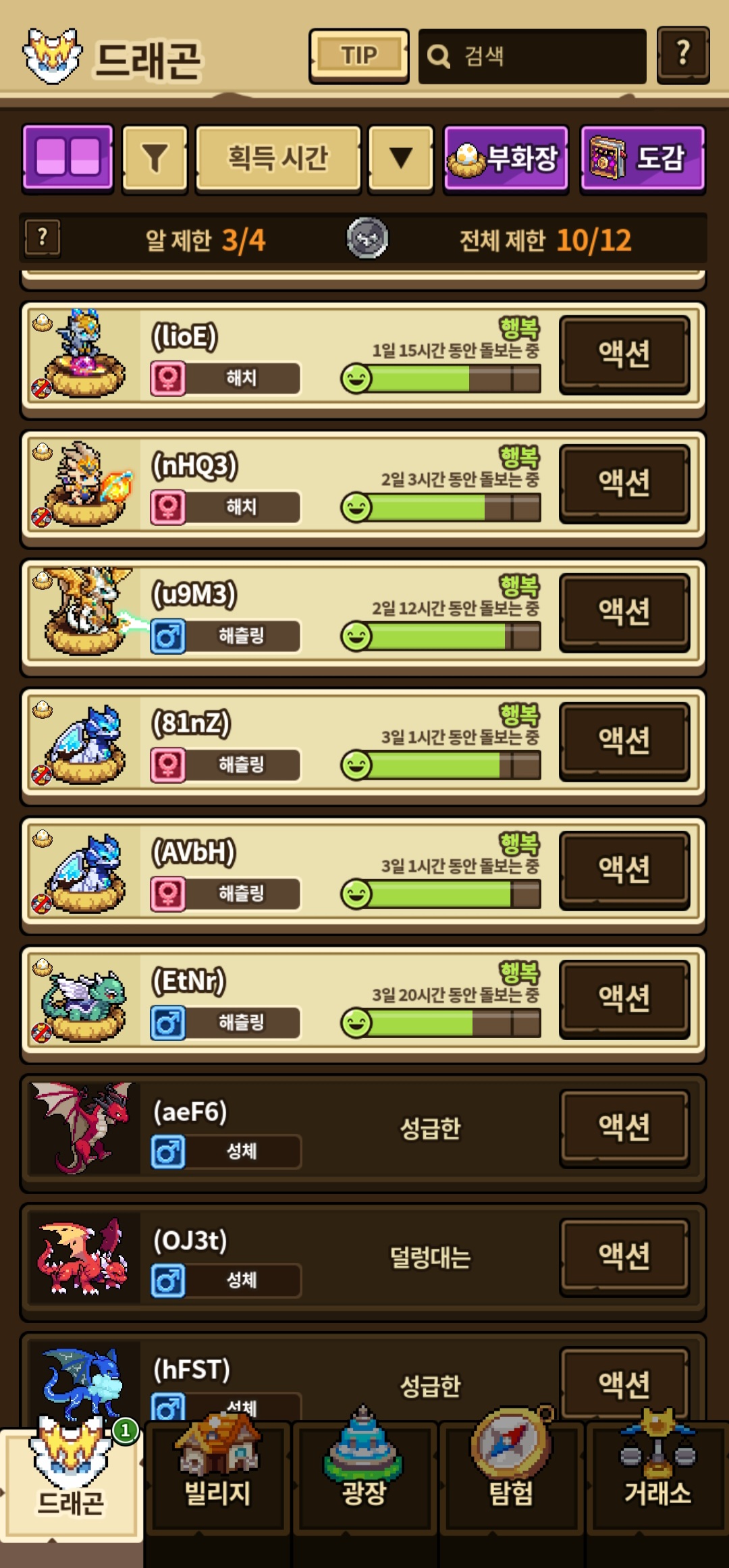Tap 액션 for dragon (u9M3)
The height and width of the screenshot is (1568, 729).
[624, 612]
